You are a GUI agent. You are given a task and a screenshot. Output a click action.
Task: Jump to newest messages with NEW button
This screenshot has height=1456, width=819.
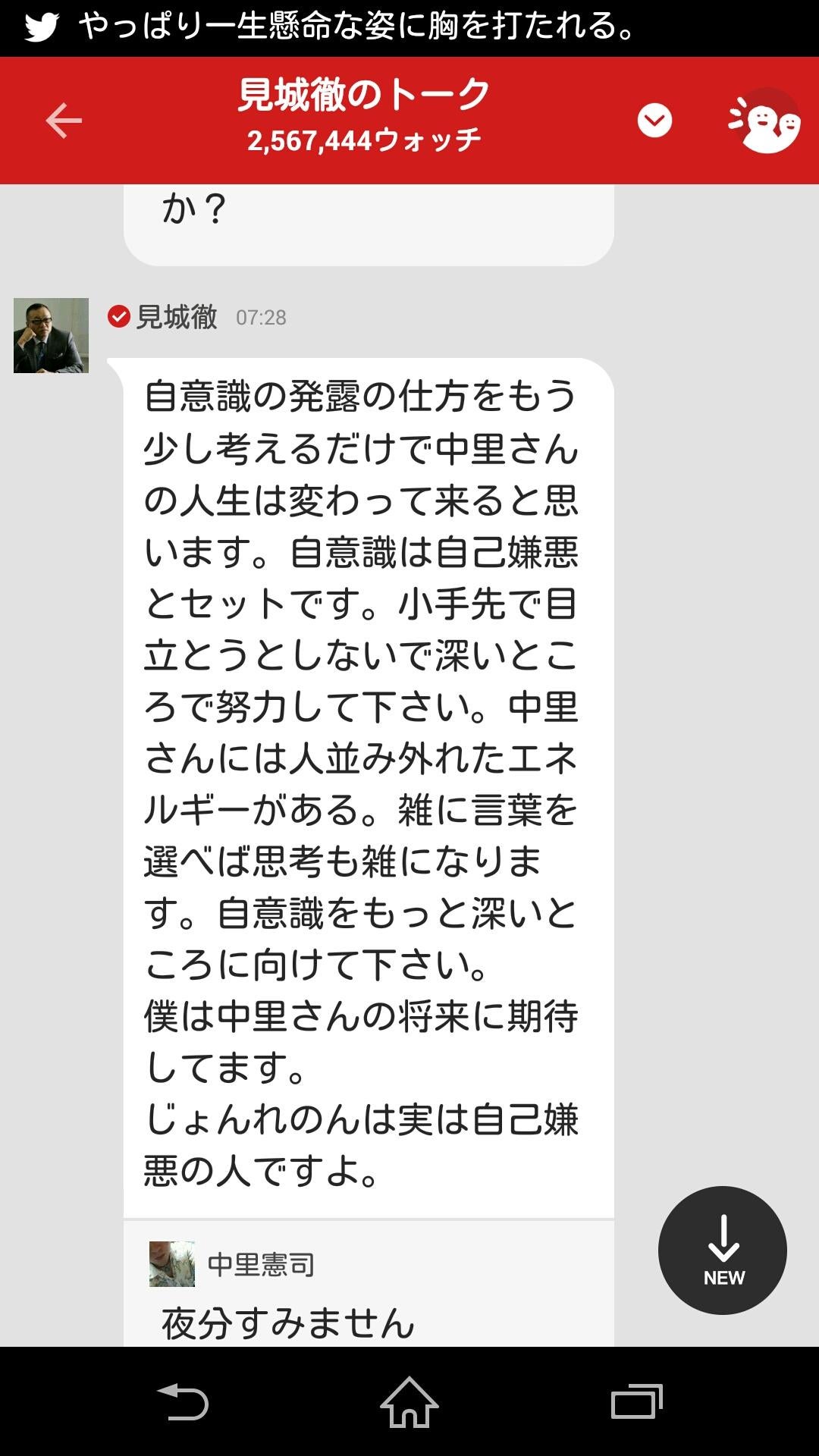[723, 1250]
